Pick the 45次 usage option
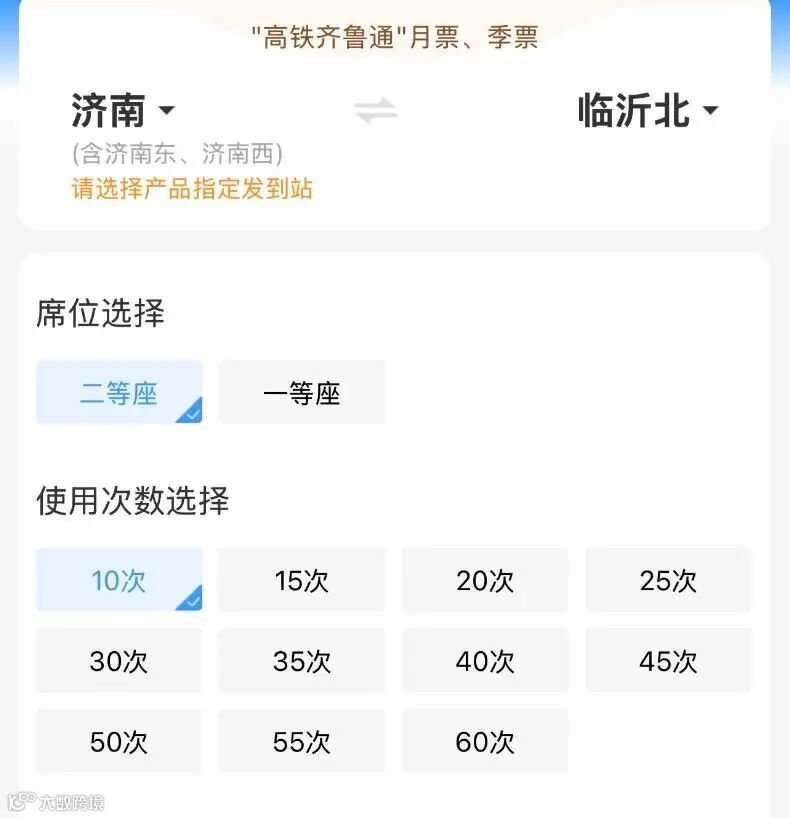The image size is (790, 818). 668,660
